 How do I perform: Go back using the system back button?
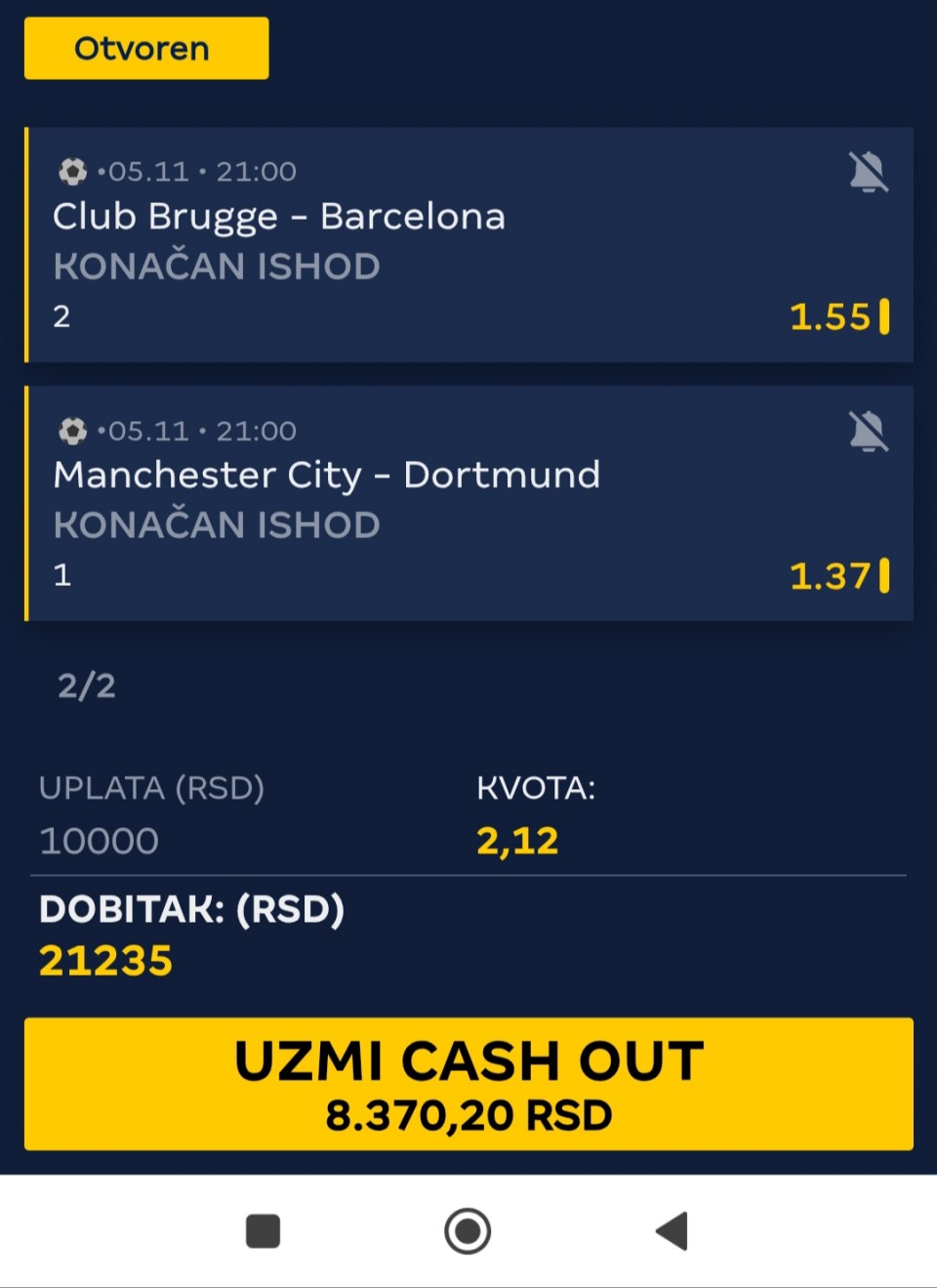point(672,1230)
